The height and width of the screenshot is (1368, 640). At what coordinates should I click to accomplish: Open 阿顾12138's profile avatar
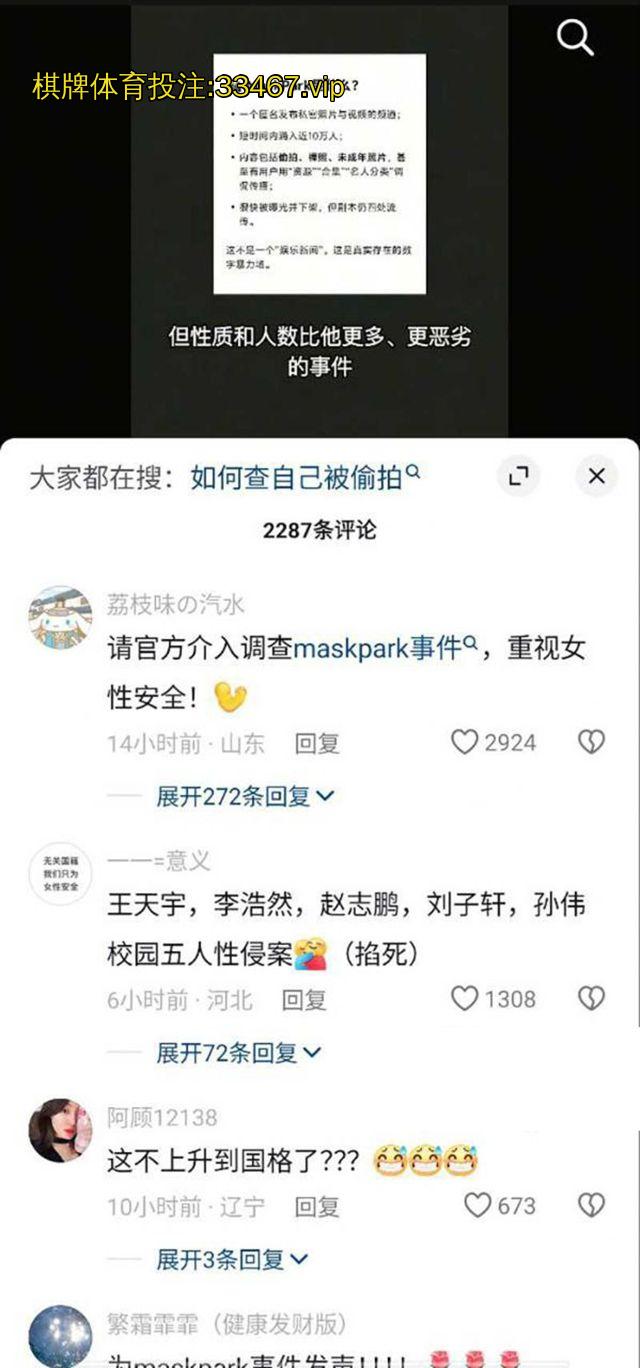60,1130
